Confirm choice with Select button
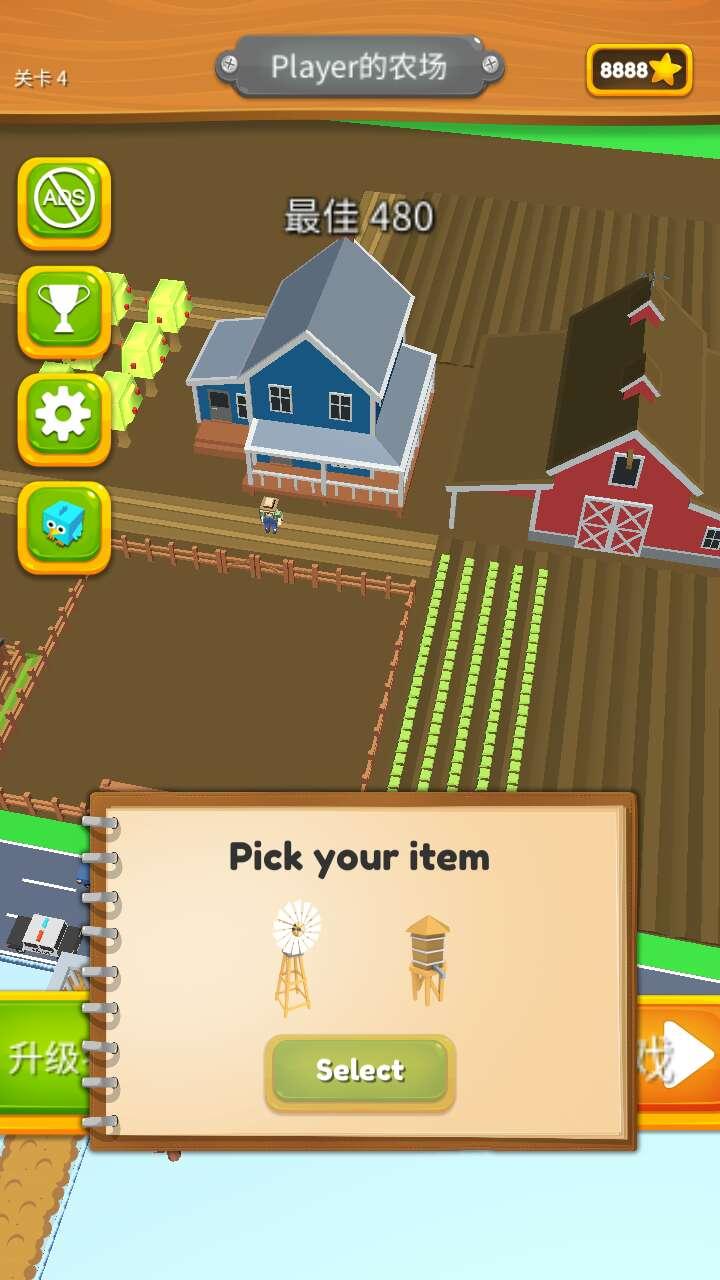Viewport: 720px width, 1280px height. pos(360,1071)
